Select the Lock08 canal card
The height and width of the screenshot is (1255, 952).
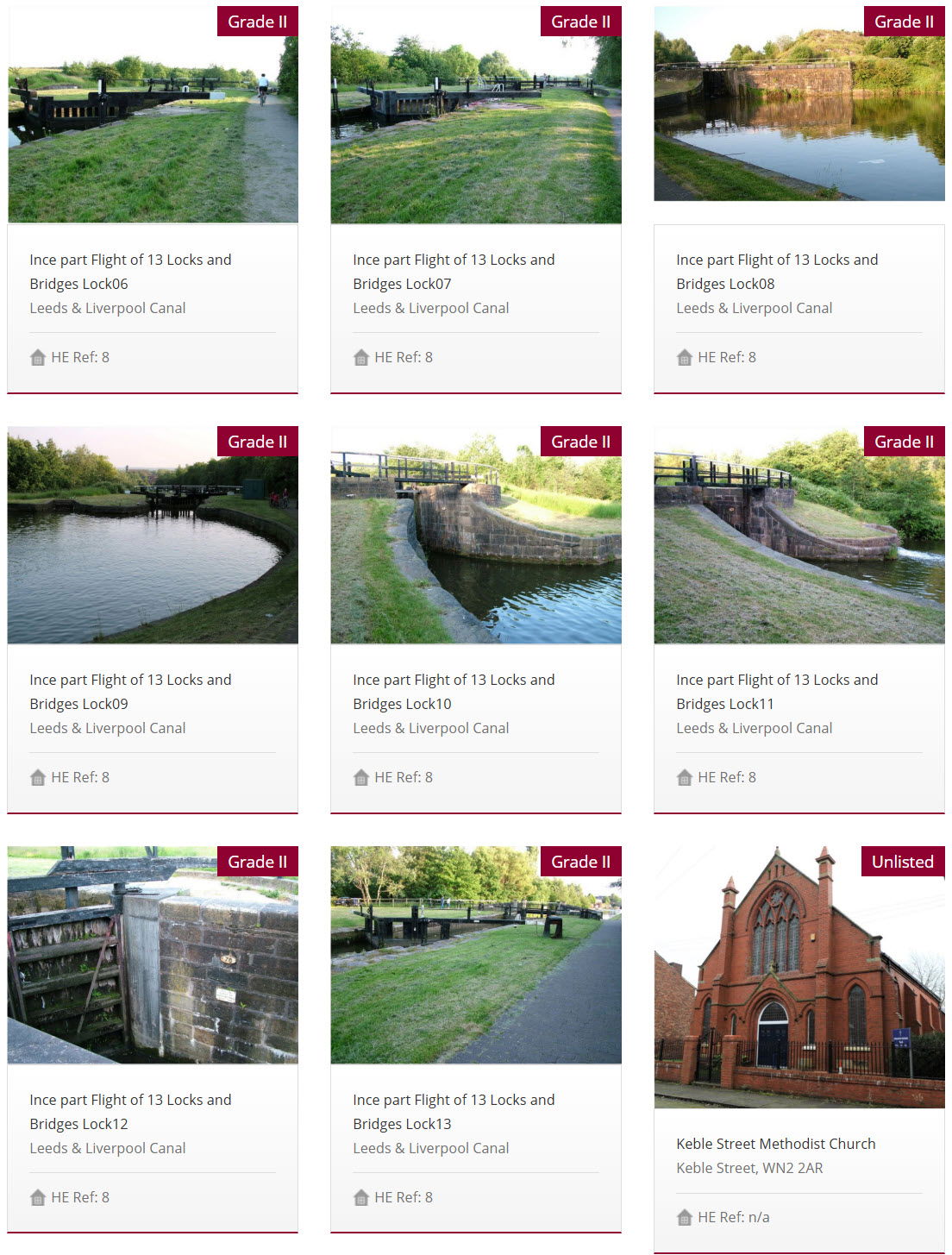(777, 271)
